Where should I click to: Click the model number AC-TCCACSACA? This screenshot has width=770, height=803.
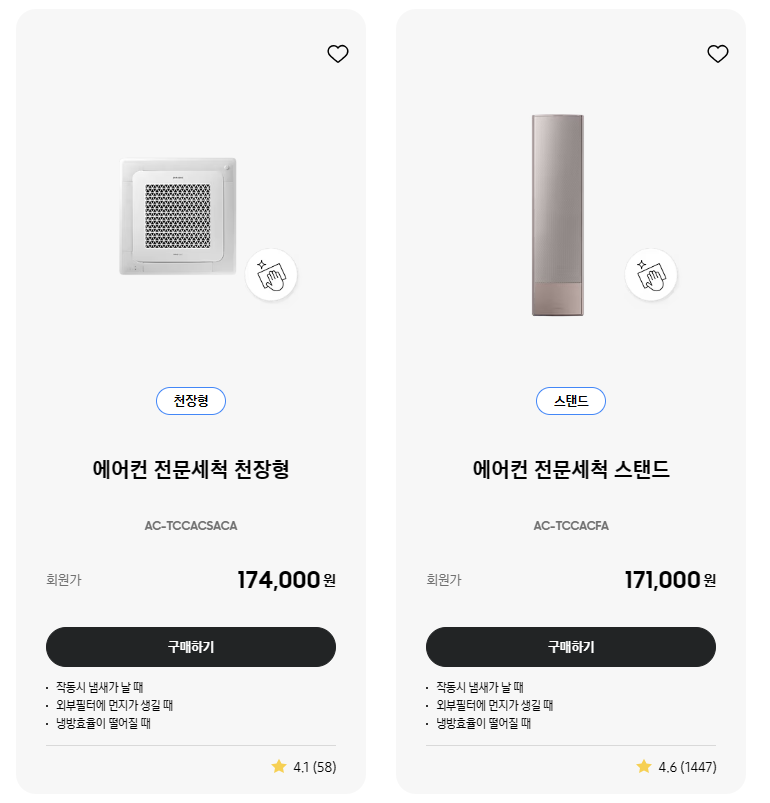[190, 524]
